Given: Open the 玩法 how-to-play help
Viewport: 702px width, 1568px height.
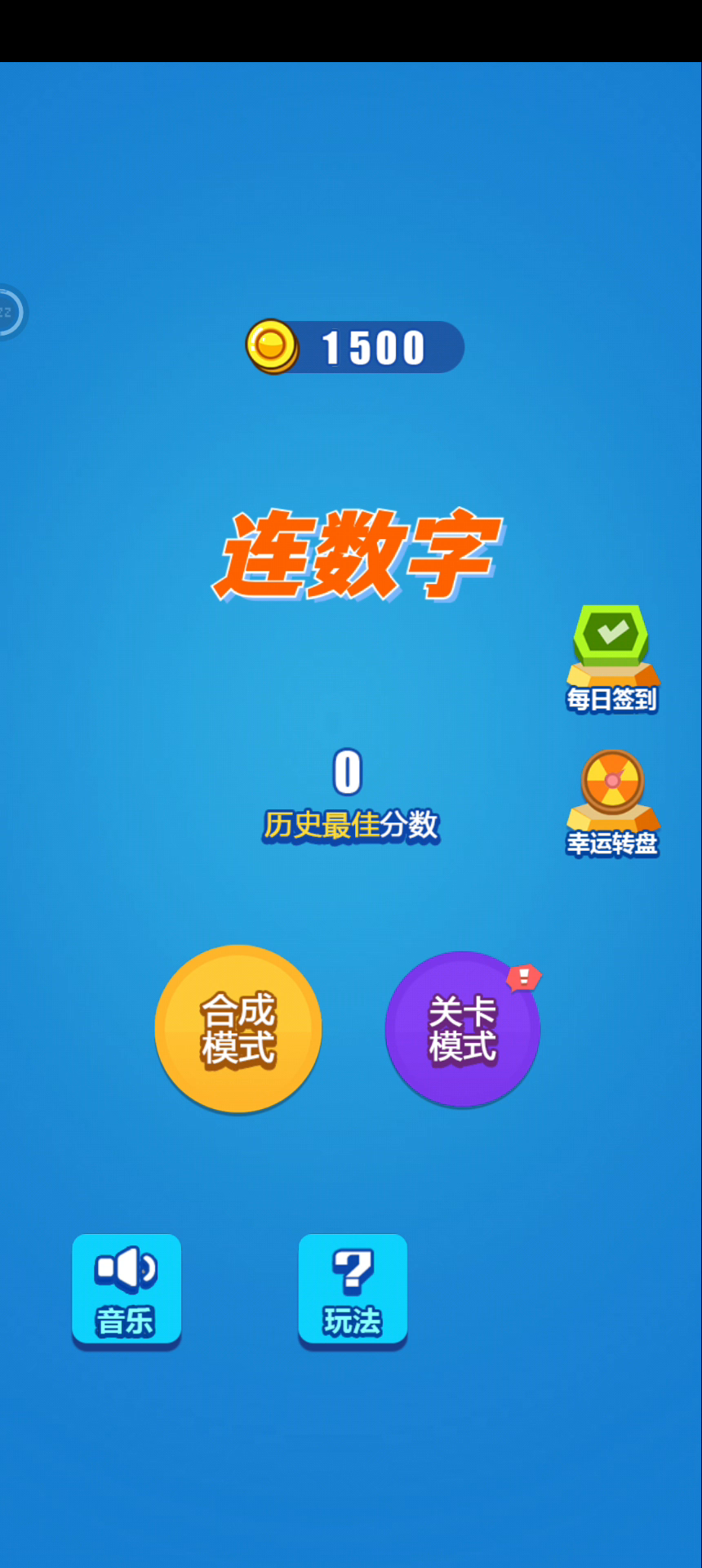Looking at the screenshot, I should tap(353, 1290).
